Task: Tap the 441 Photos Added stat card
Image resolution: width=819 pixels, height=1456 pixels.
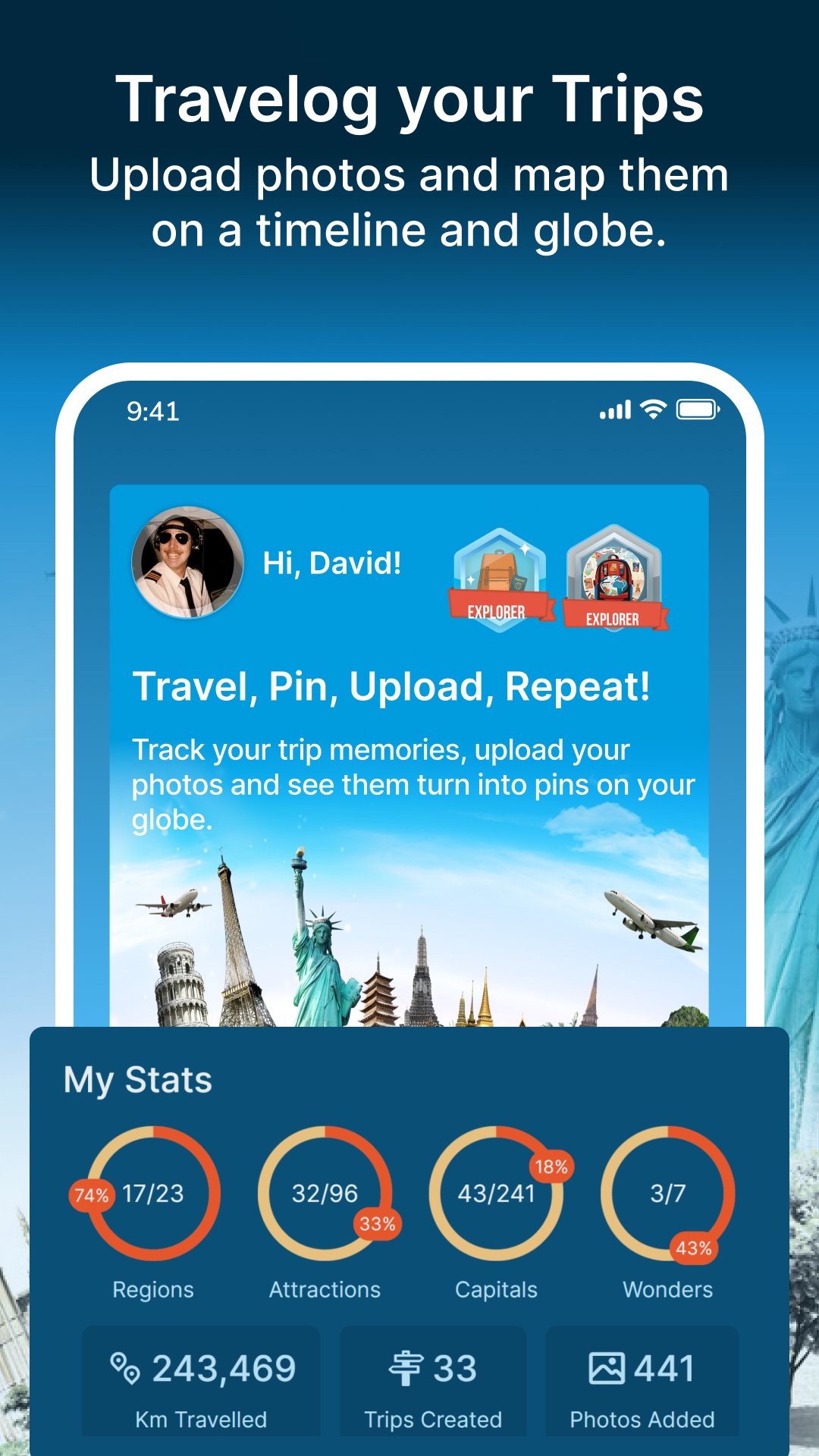Action: click(x=645, y=1380)
